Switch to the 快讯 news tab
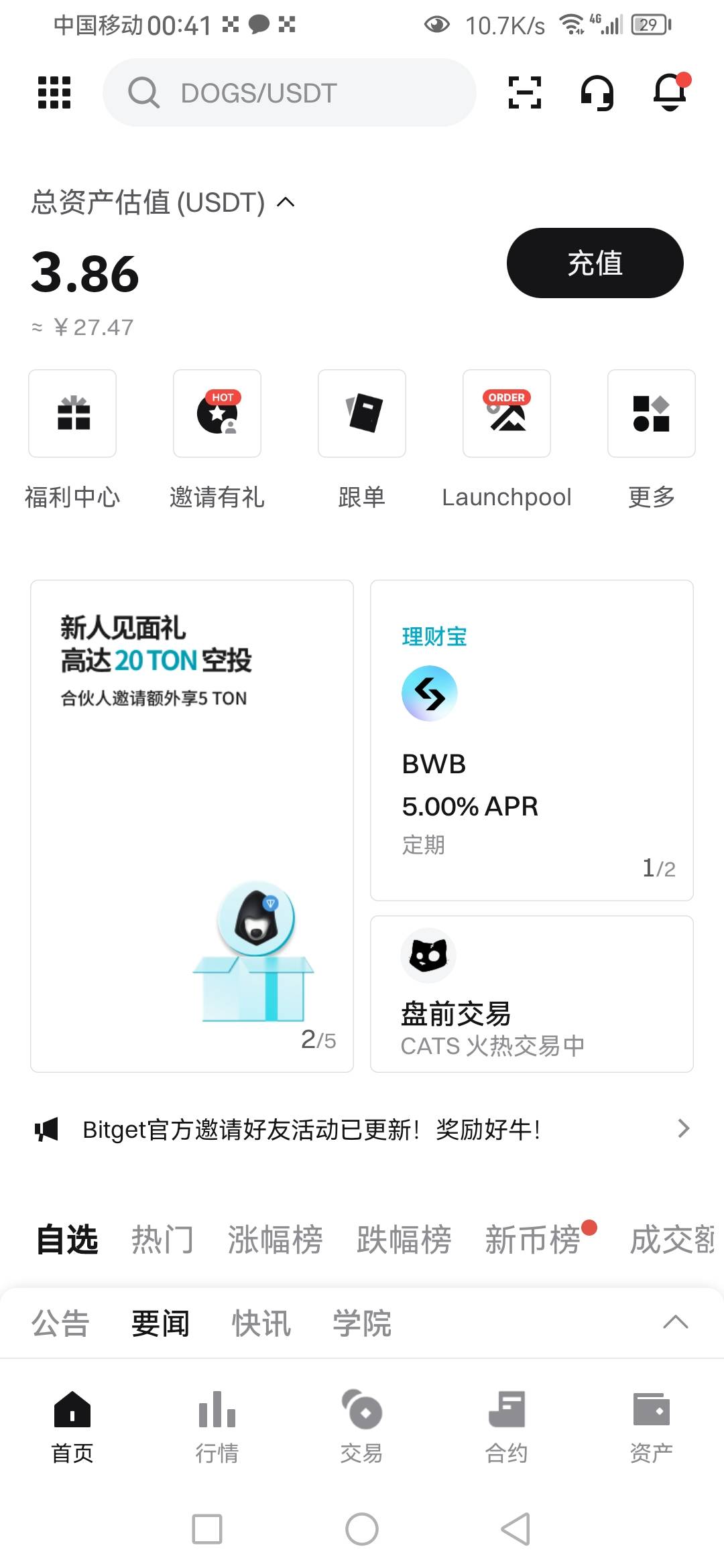The width and height of the screenshot is (724, 1568). tap(261, 1323)
